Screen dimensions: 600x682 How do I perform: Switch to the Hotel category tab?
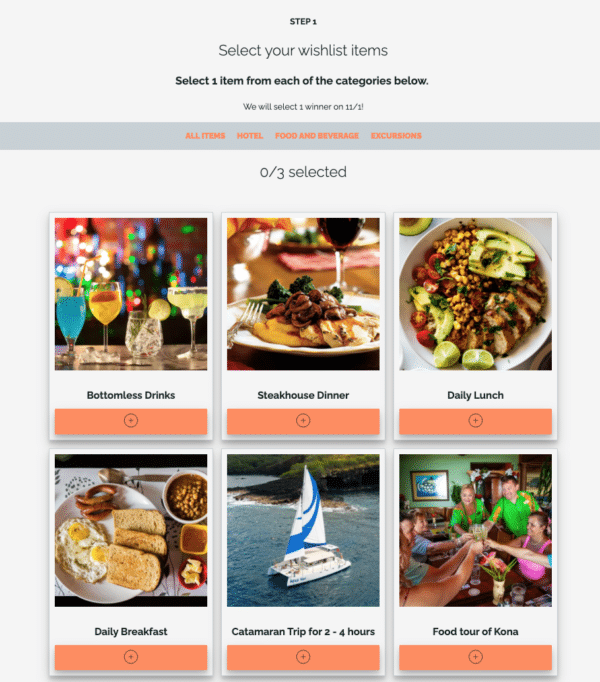(250, 136)
